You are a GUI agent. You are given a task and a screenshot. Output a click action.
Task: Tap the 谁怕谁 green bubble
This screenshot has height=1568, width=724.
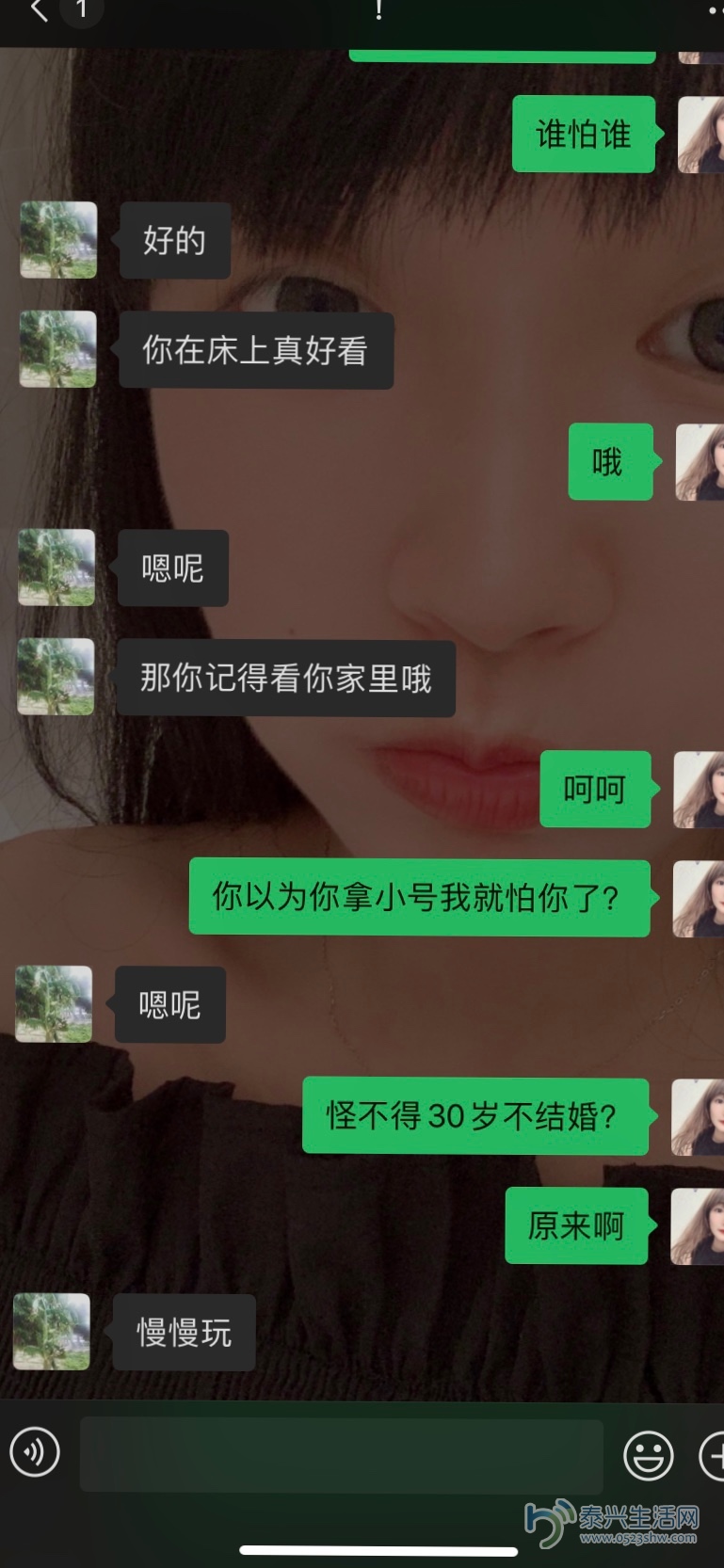point(584,135)
